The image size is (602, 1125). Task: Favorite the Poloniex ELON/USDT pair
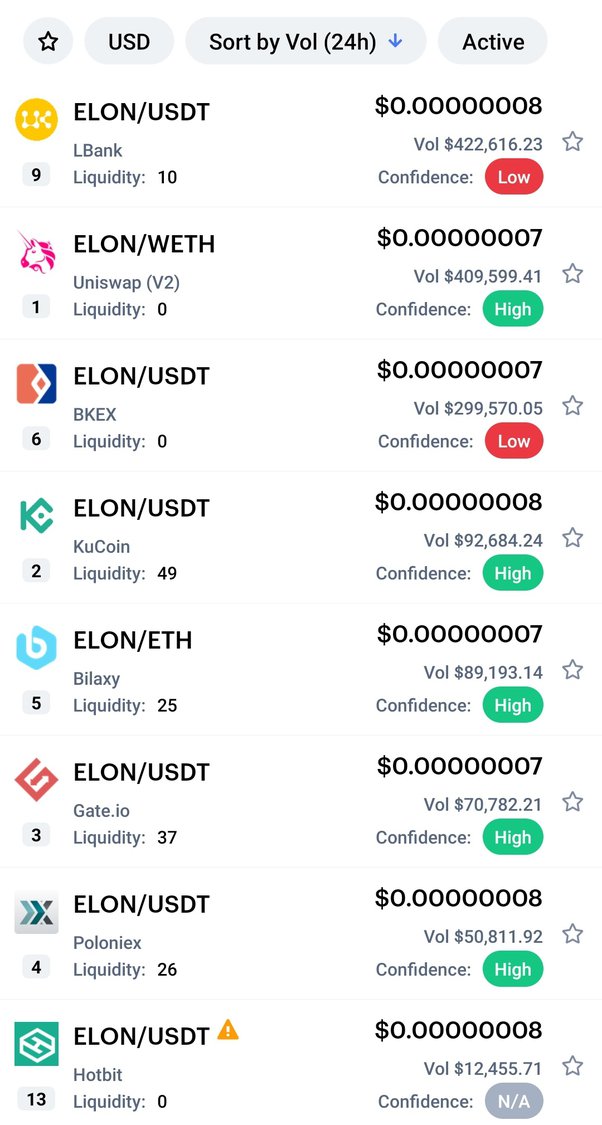coord(572,934)
